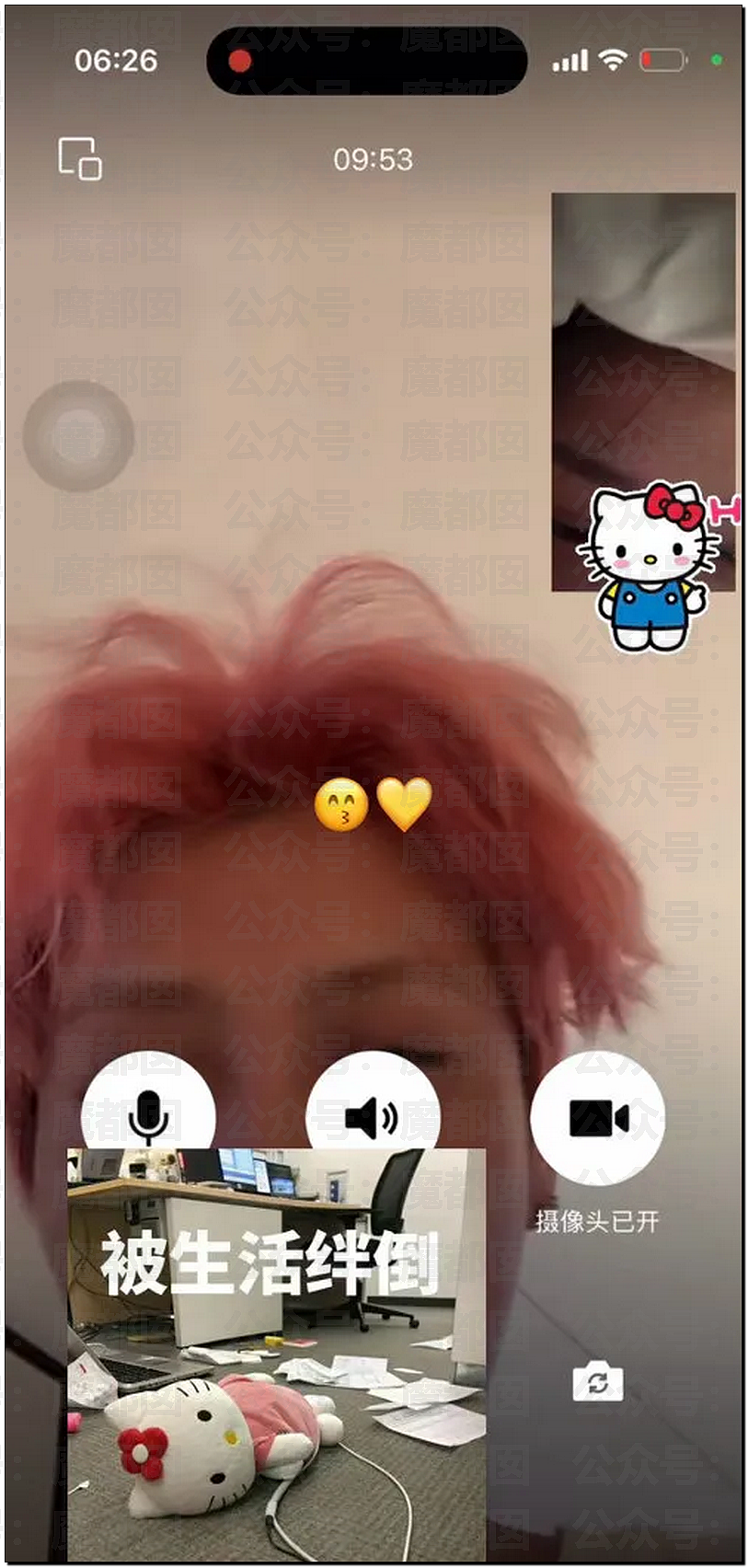Minimize the video call to a floating window

coord(80,158)
